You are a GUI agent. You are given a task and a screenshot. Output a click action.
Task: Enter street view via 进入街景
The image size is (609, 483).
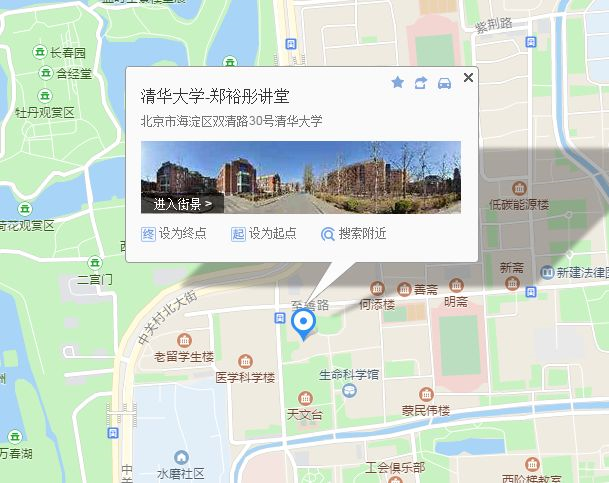coord(183,204)
